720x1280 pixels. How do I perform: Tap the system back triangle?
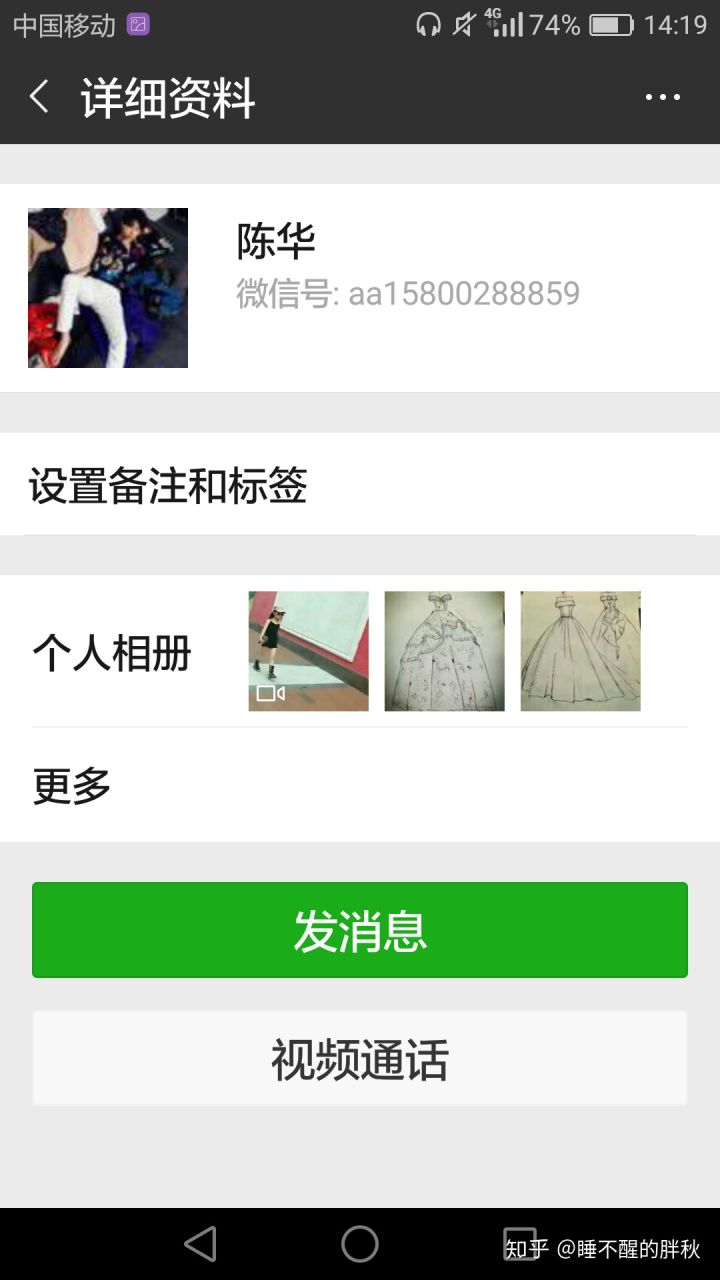tap(201, 1244)
